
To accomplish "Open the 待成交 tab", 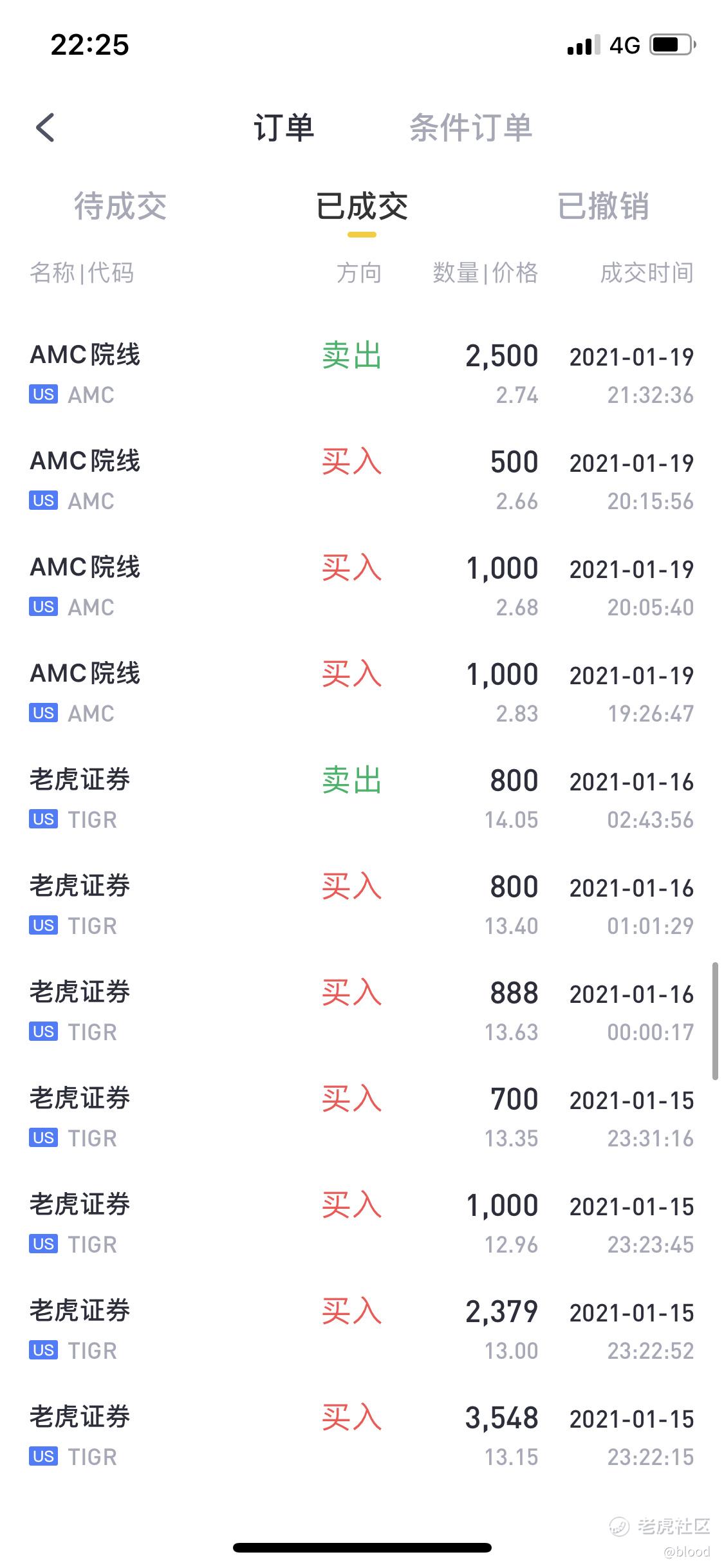I will pos(120,206).
